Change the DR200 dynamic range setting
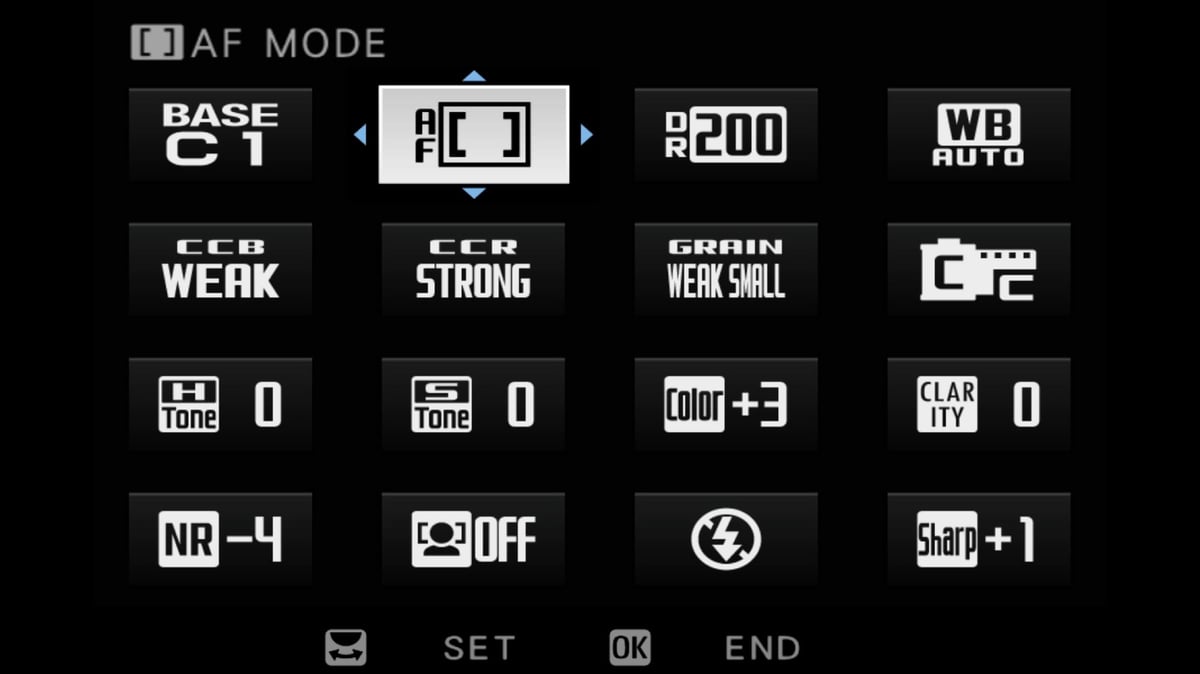 pyautogui.click(x=726, y=134)
